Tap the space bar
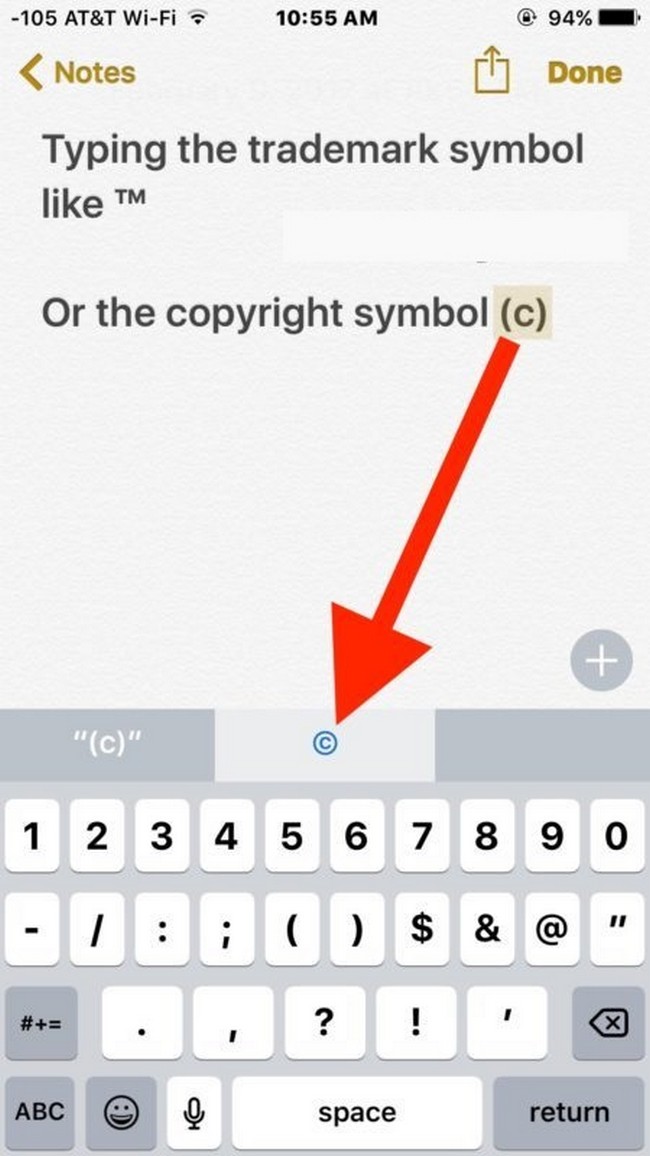This screenshot has height=1156, width=650. click(x=357, y=1111)
